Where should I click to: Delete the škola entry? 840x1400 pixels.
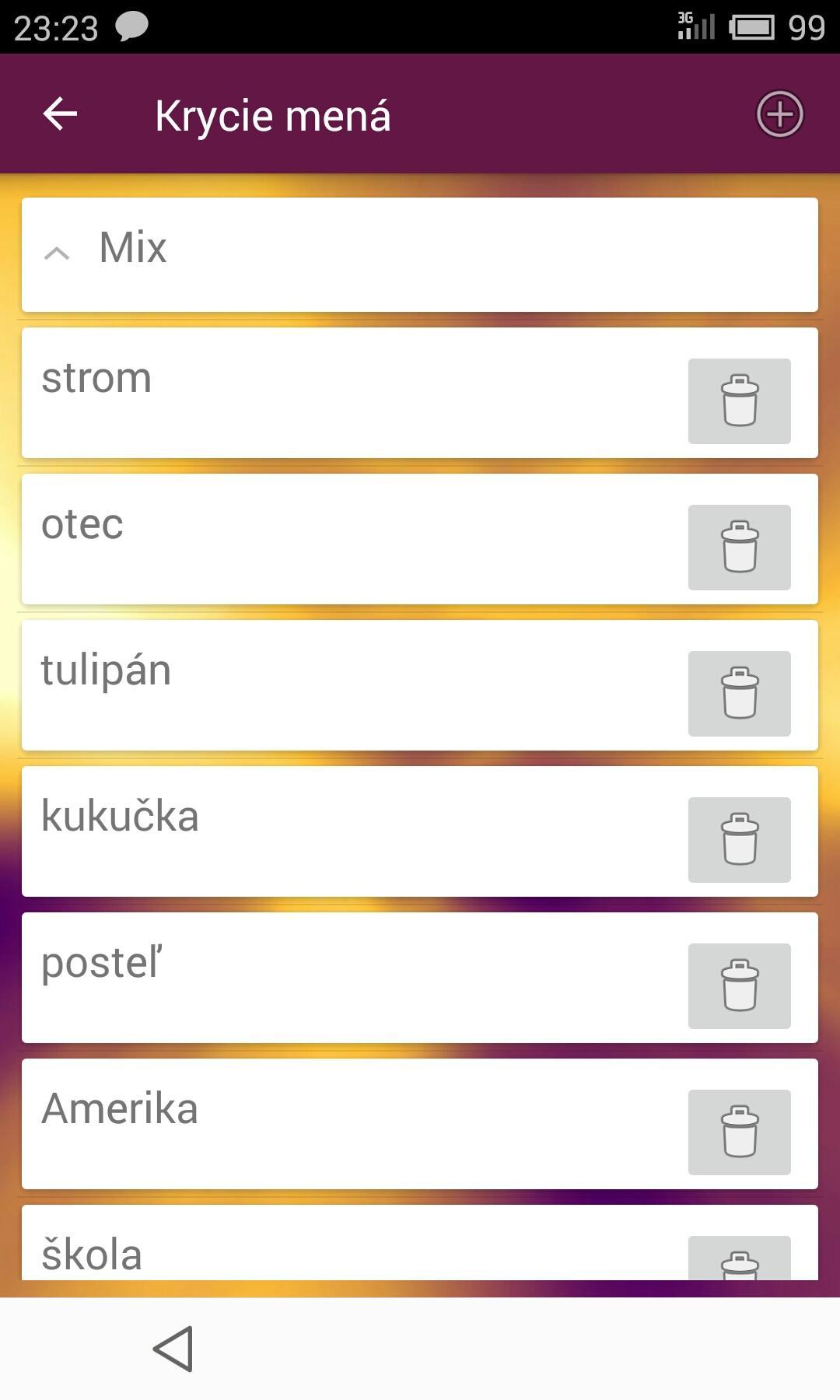[x=739, y=1260]
